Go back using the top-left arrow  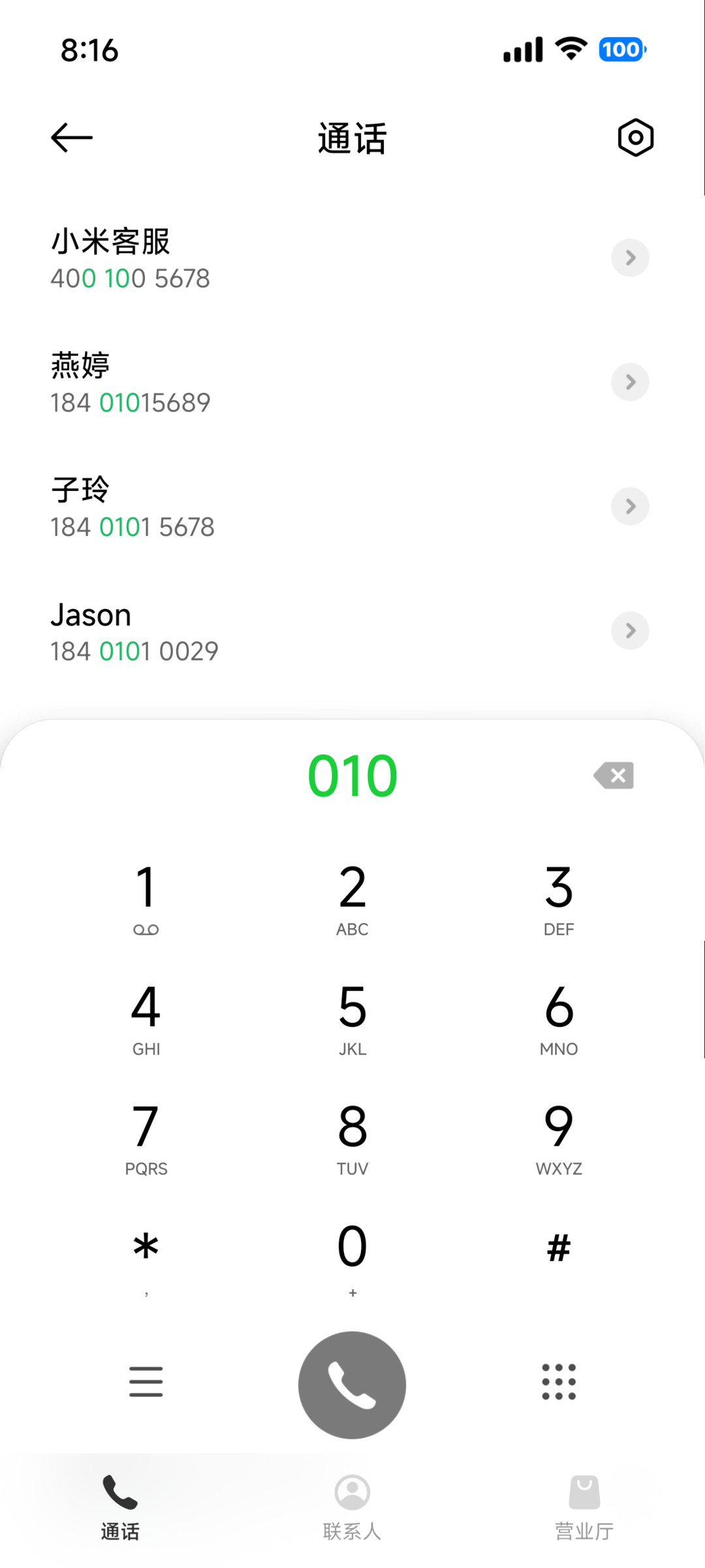pyautogui.click(x=72, y=138)
